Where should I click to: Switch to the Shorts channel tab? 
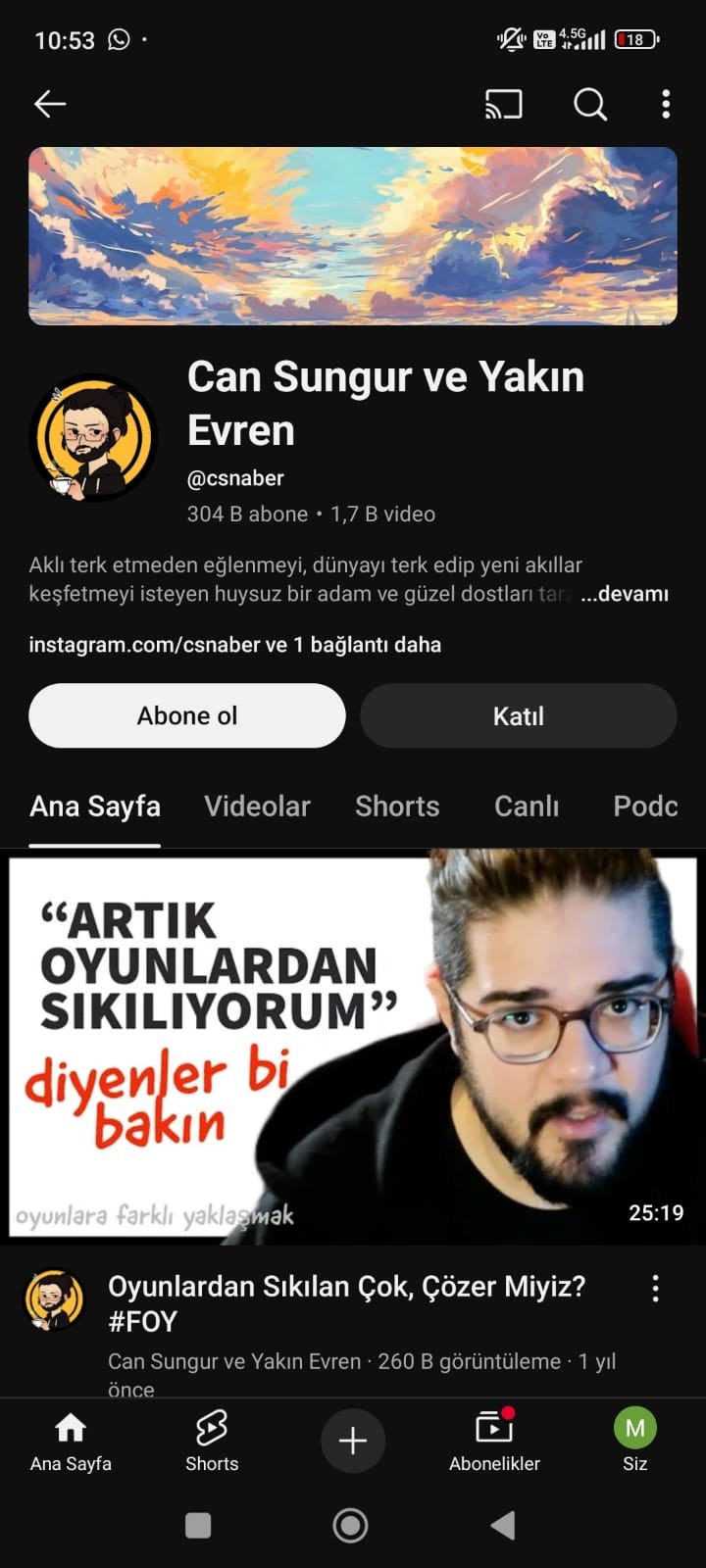(397, 806)
